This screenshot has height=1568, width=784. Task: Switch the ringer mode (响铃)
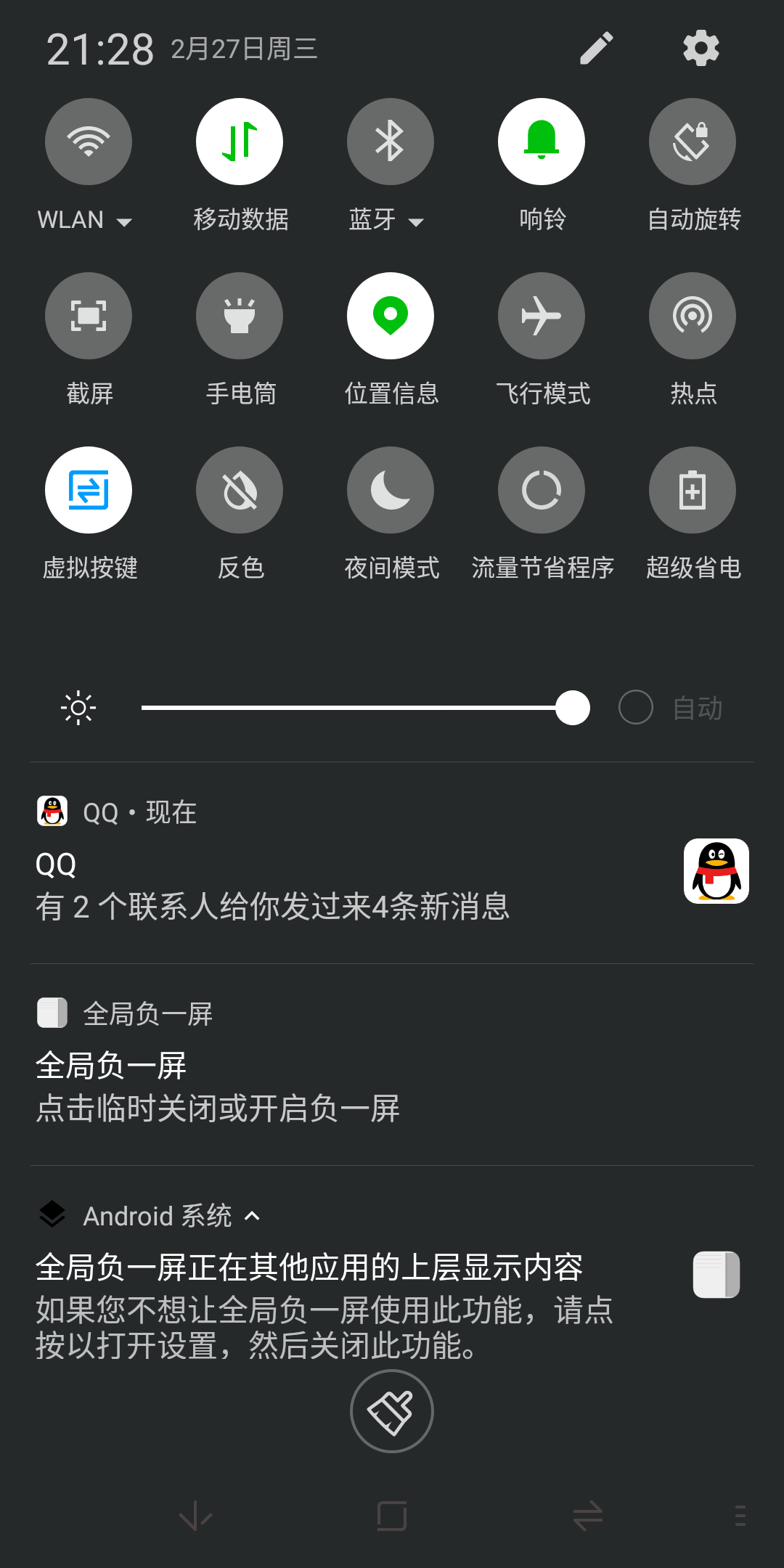(x=542, y=142)
